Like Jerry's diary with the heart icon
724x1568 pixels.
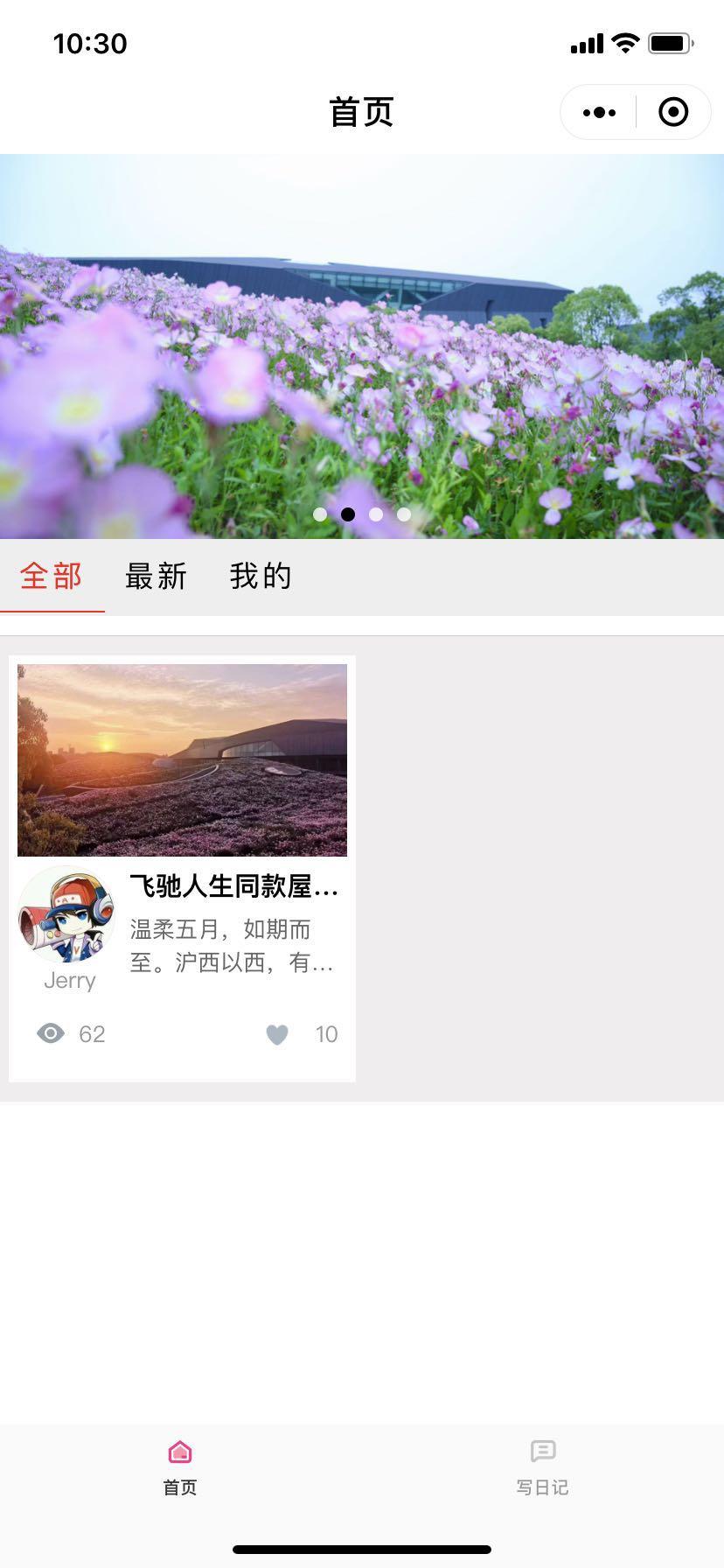tap(277, 1034)
